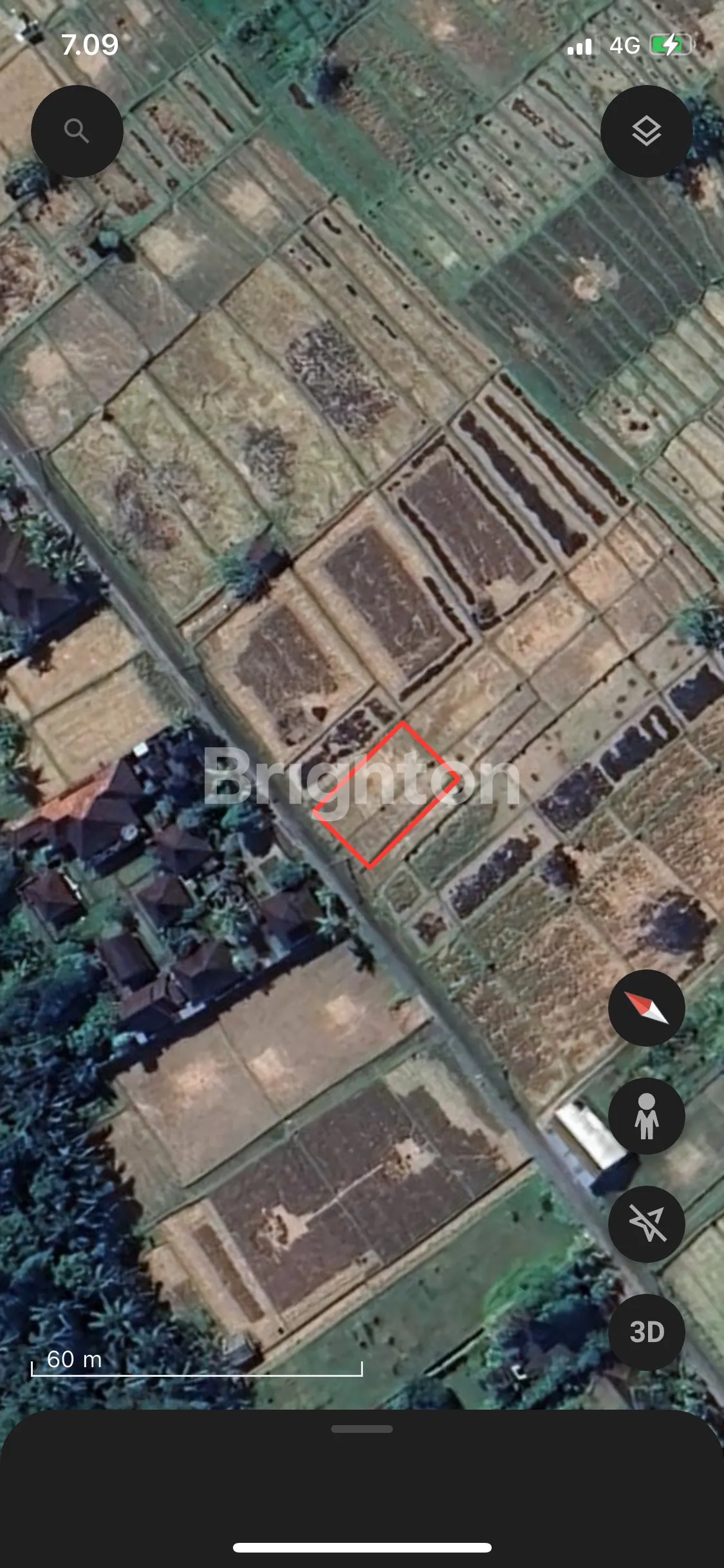
Task: Open the search magnifier button
Action: (77, 131)
